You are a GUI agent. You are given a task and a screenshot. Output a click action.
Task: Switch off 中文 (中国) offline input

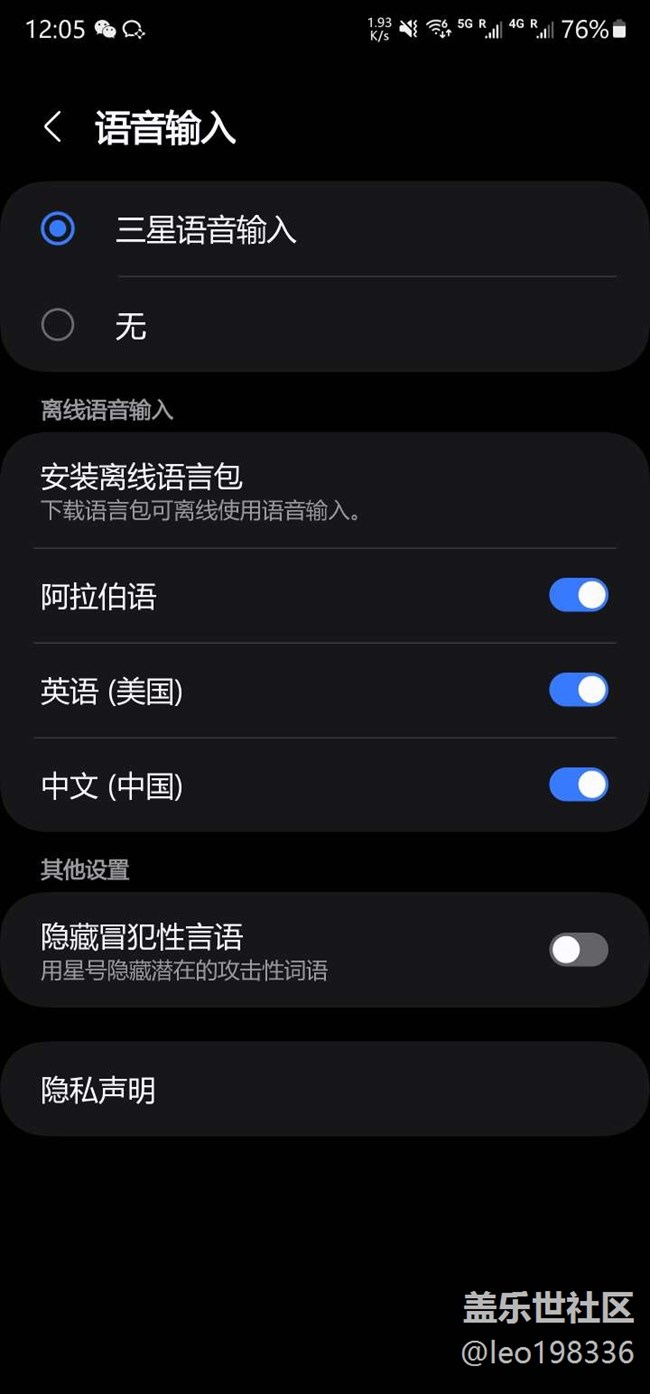(578, 785)
